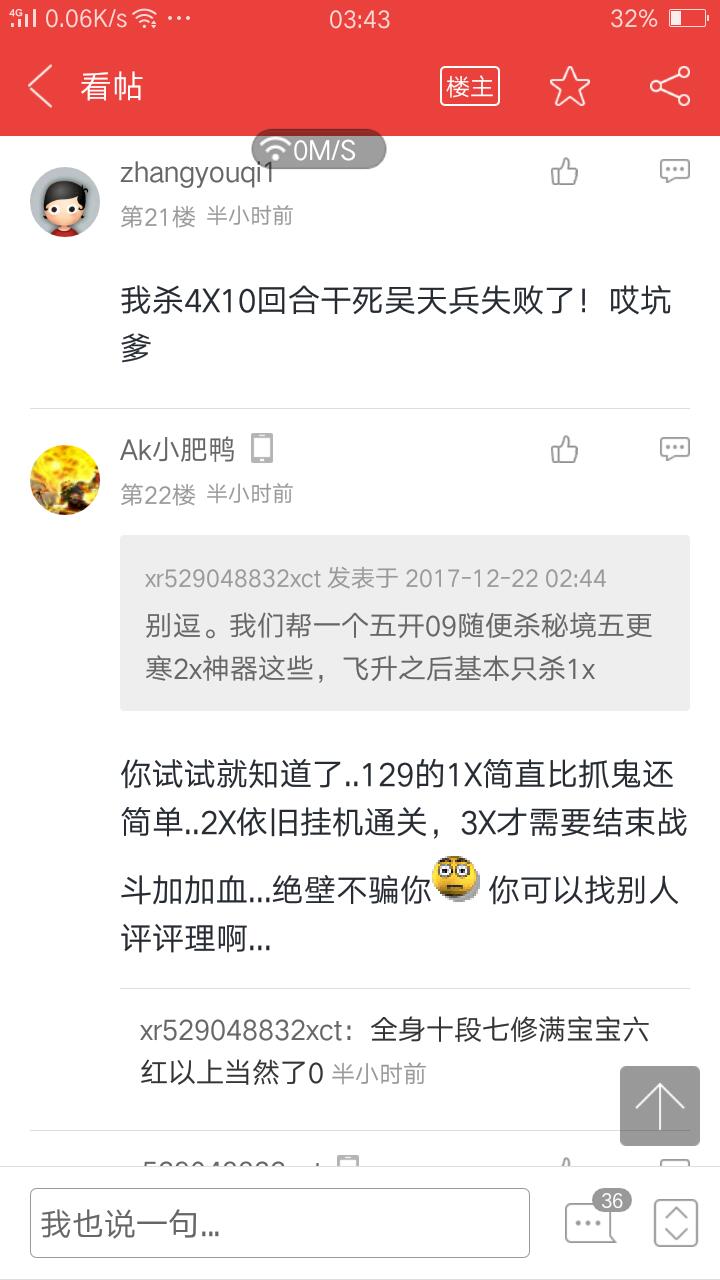Tap the 我也说一句 reply field
Viewport: 720px width, 1280px height.
coord(279,1222)
